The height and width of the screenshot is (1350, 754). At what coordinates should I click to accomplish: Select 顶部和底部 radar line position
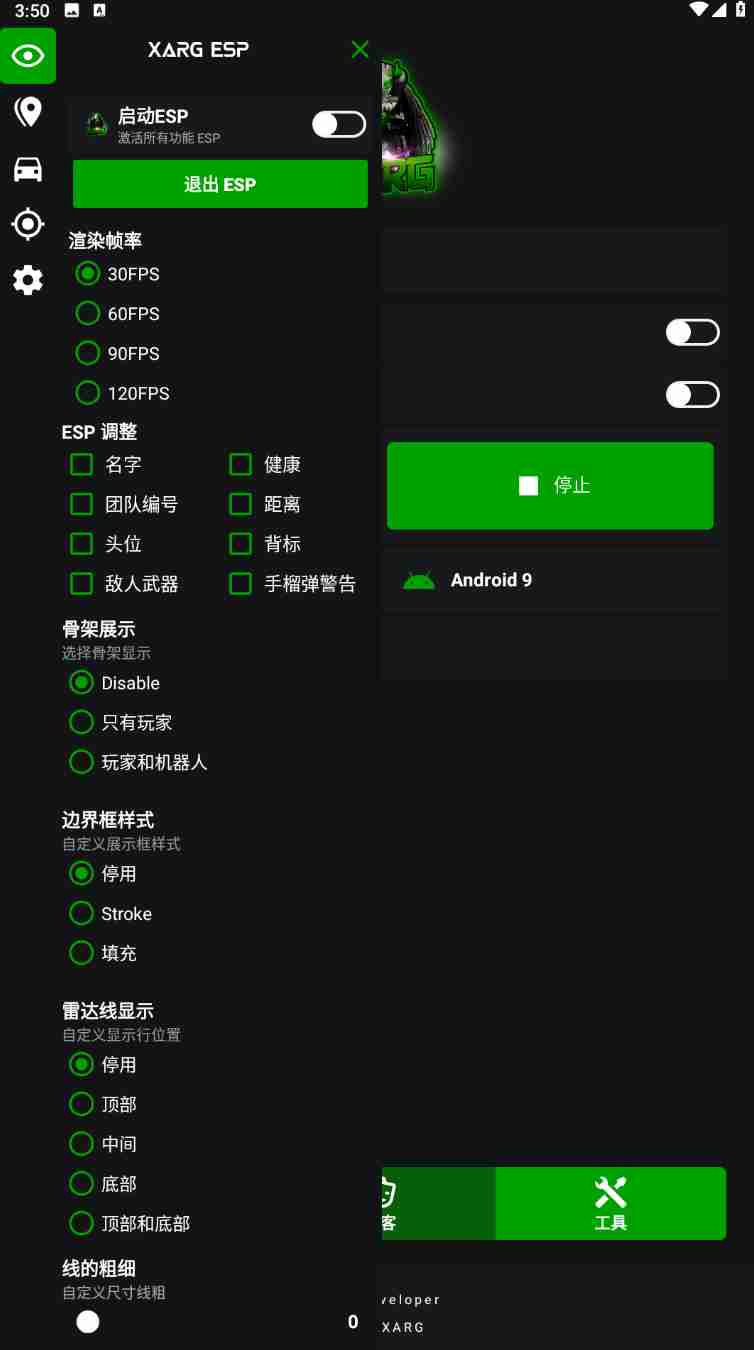[82, 1223]
